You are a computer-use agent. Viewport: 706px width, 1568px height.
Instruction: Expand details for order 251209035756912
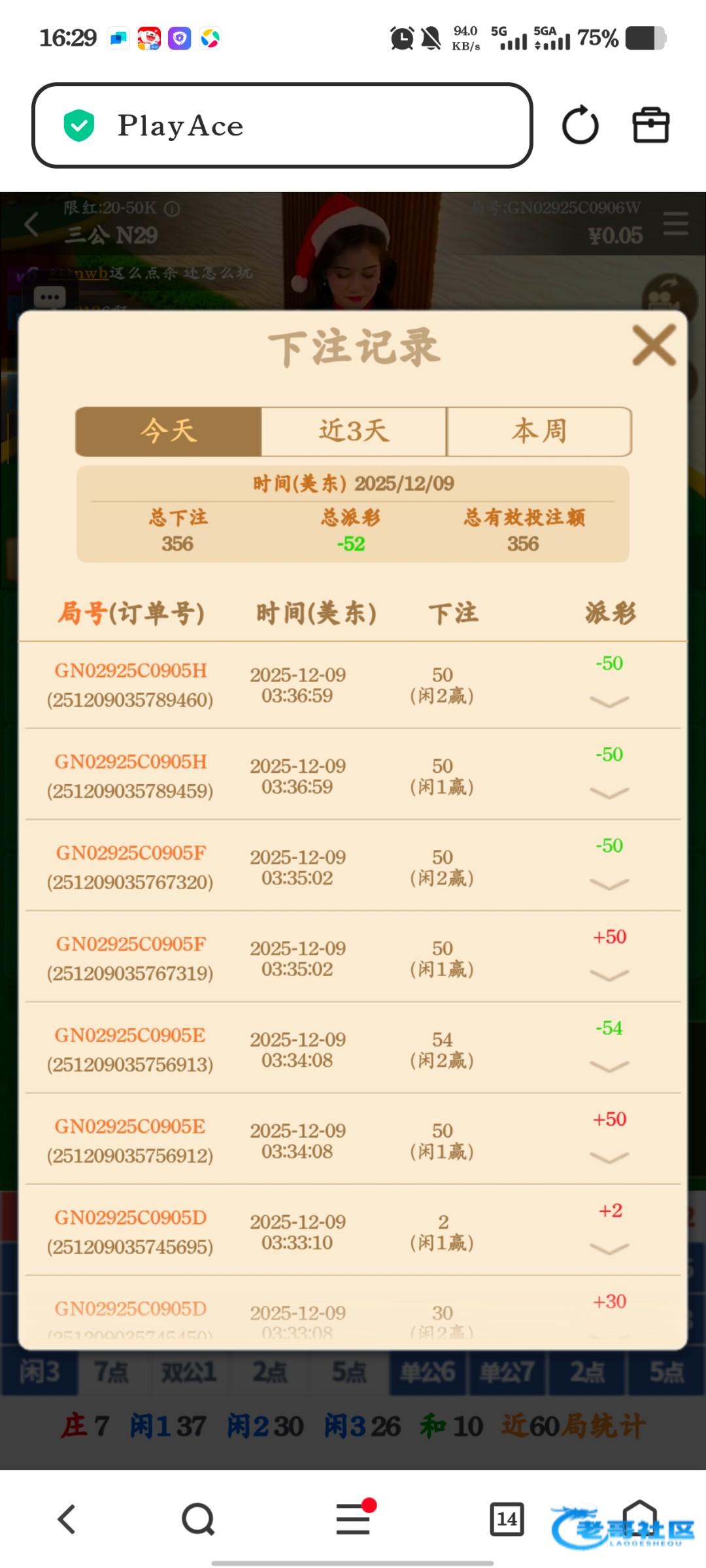pyautogui.click(x=609, y=1157)
